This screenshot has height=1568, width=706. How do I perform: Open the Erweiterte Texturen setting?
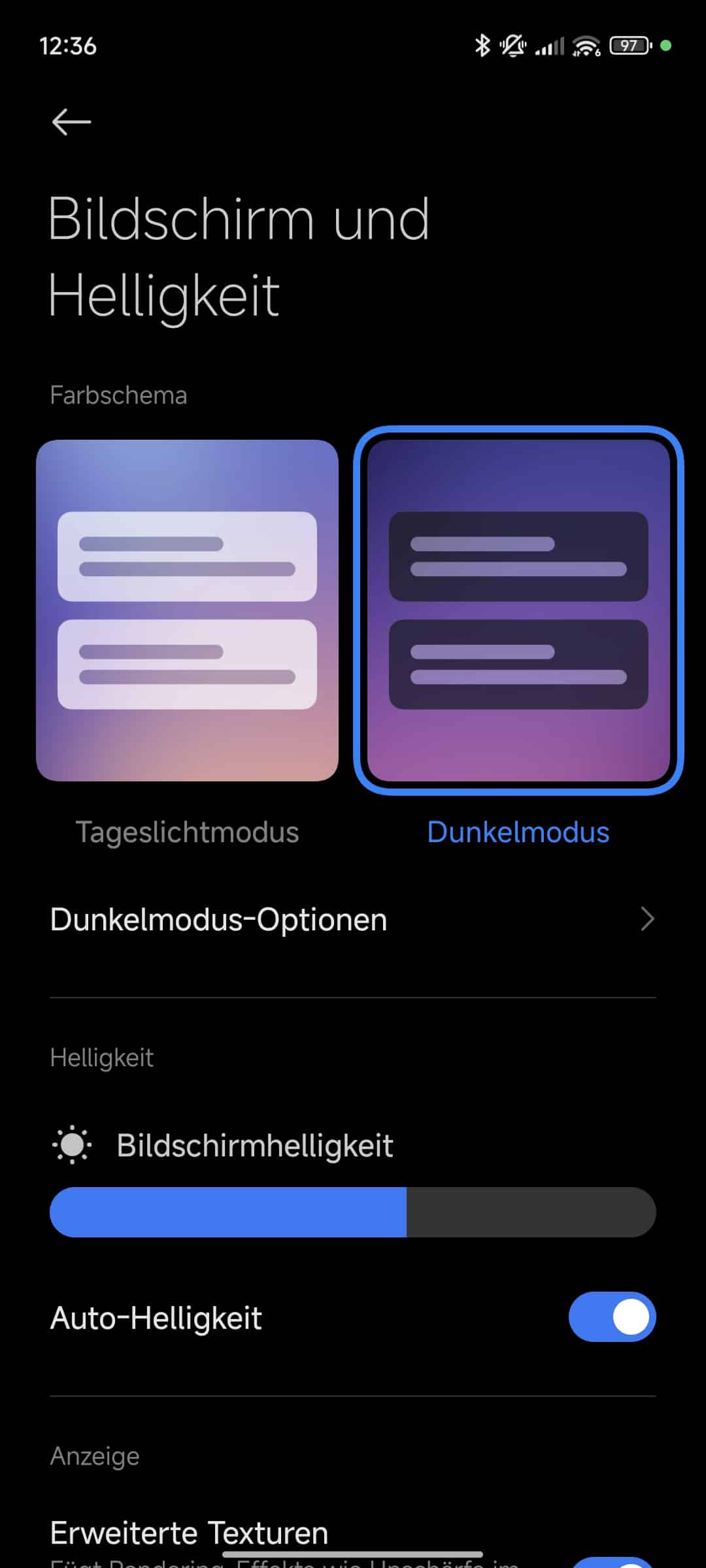point(190,1533)
